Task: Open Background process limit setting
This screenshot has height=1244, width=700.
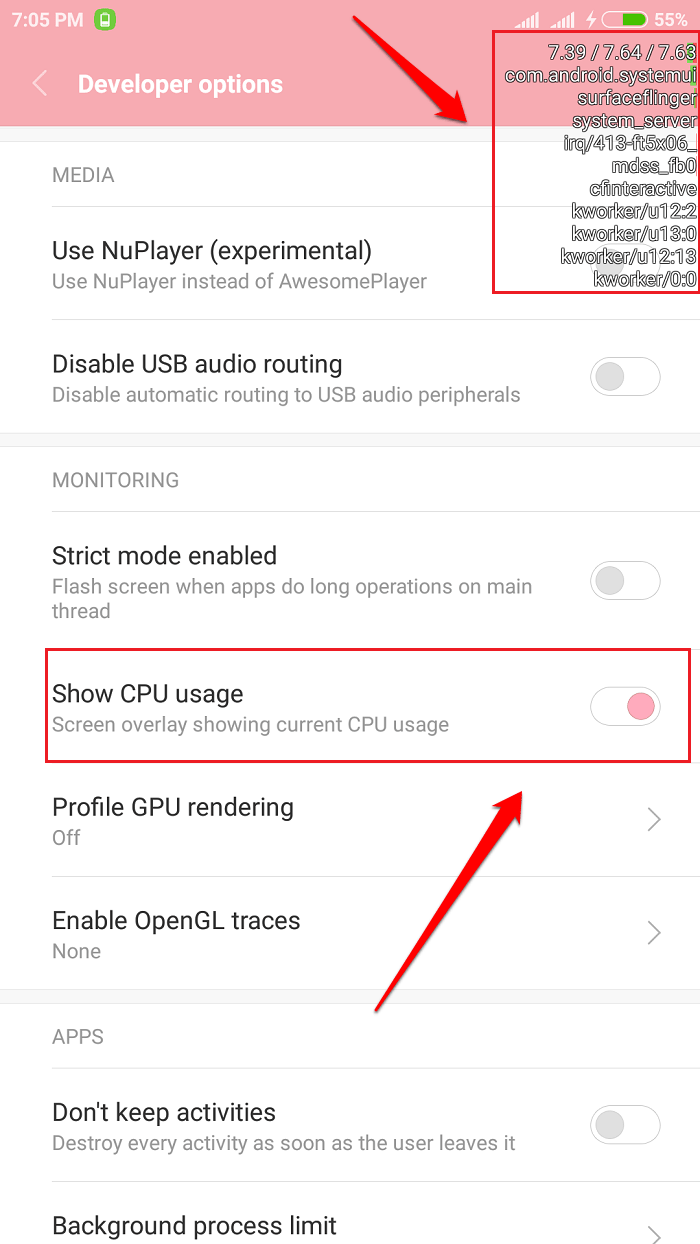Action: 350,1226
